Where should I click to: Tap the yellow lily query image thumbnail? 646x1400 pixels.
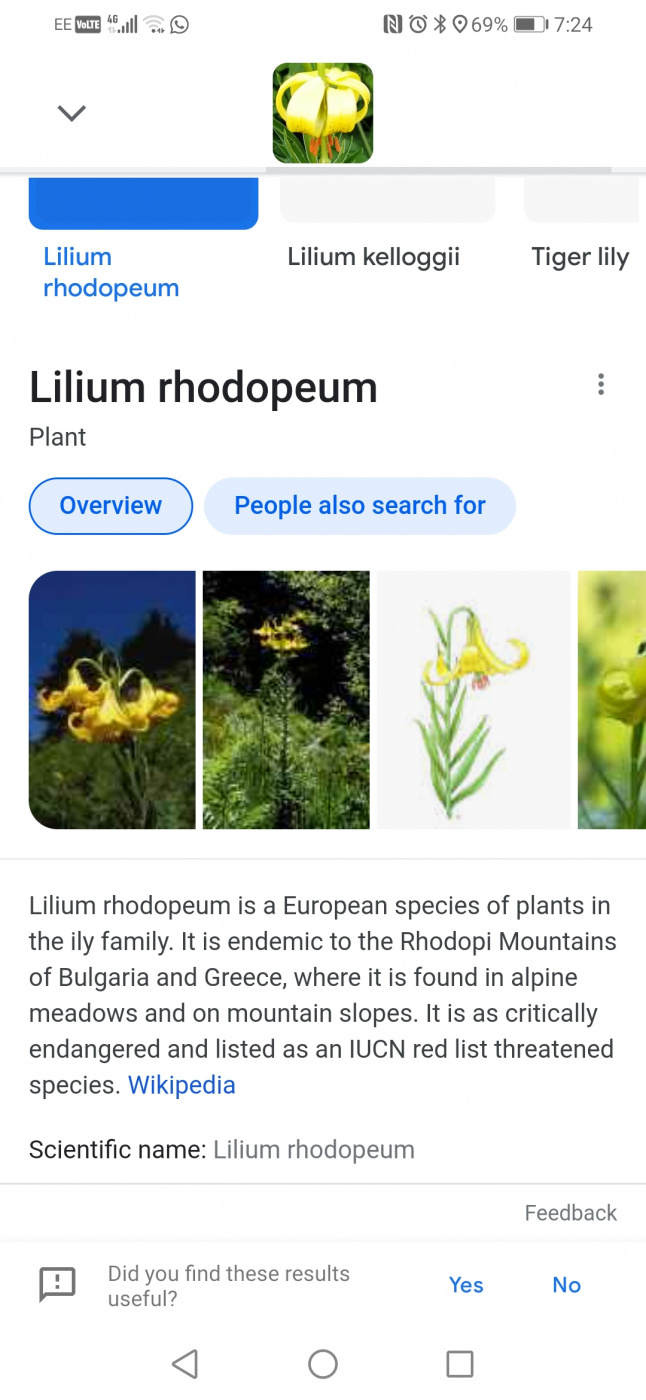tap(322, 113)
